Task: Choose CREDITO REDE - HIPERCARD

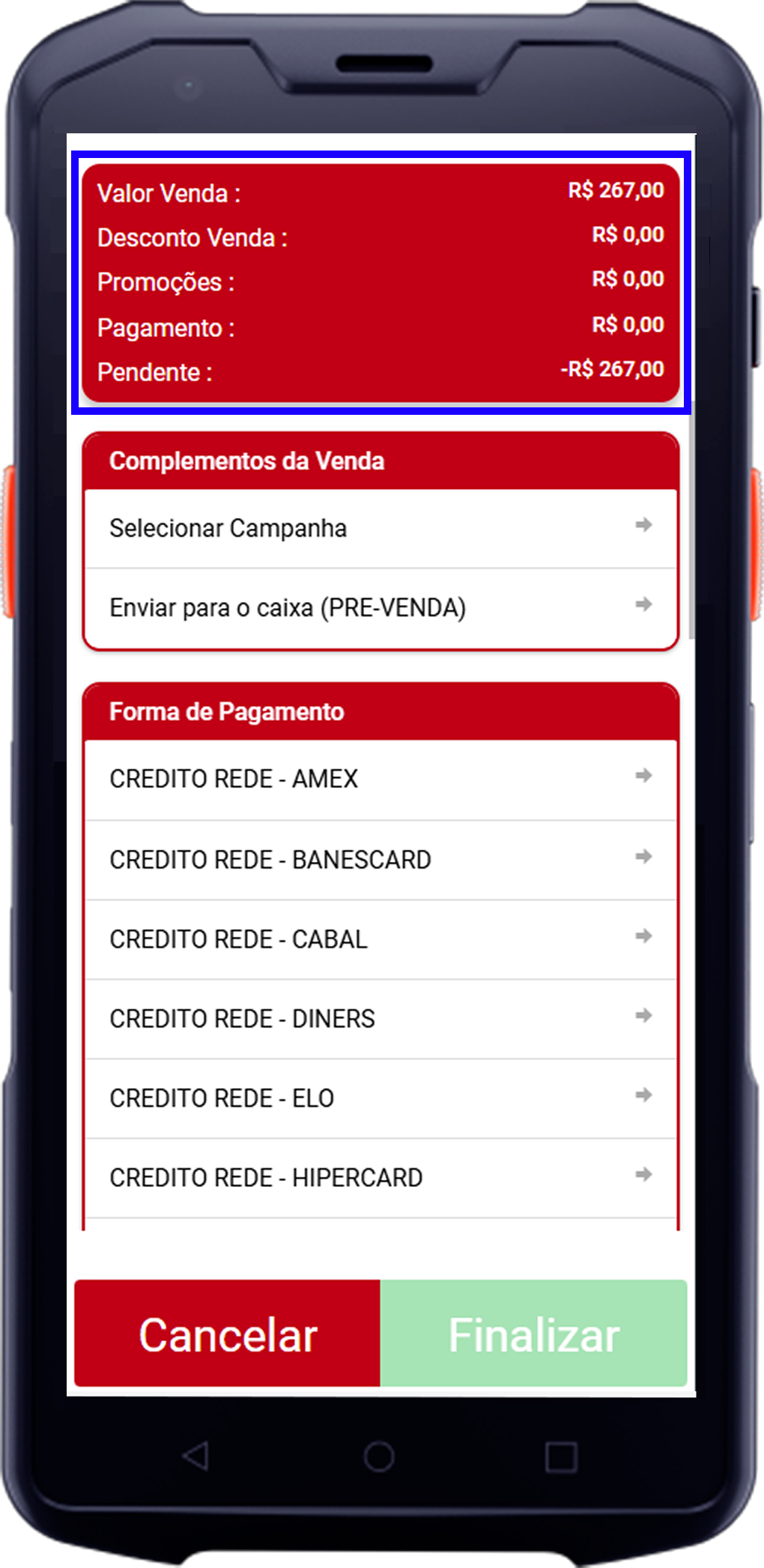Action: 381,1178
